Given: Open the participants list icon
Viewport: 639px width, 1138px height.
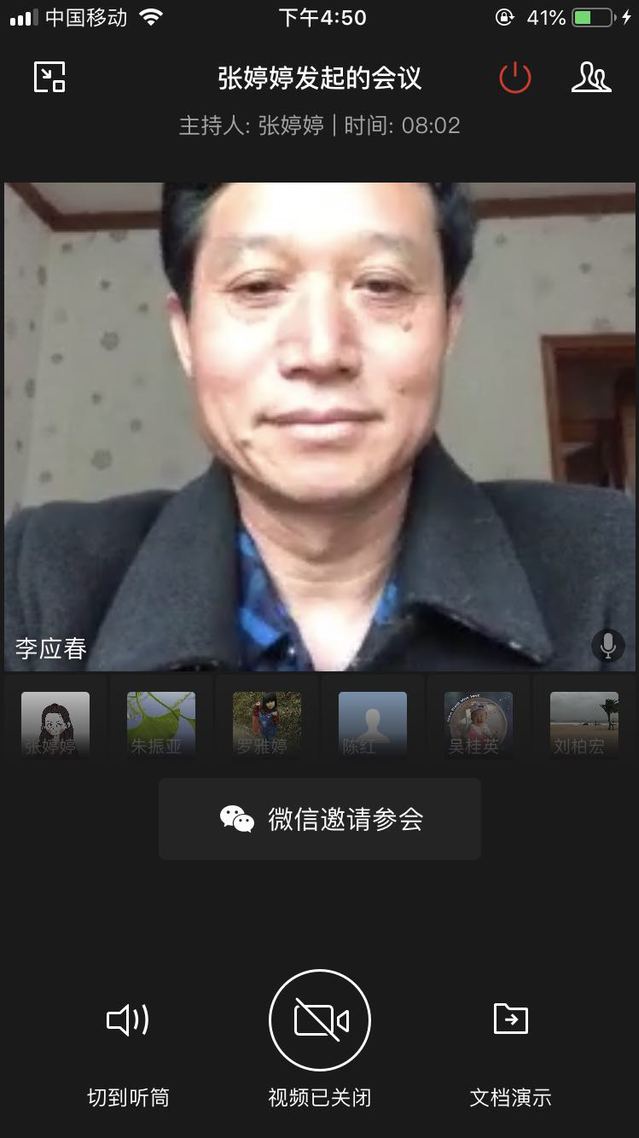Looking at the screenshot, I should pyautogui.click(x=591, y=77).
